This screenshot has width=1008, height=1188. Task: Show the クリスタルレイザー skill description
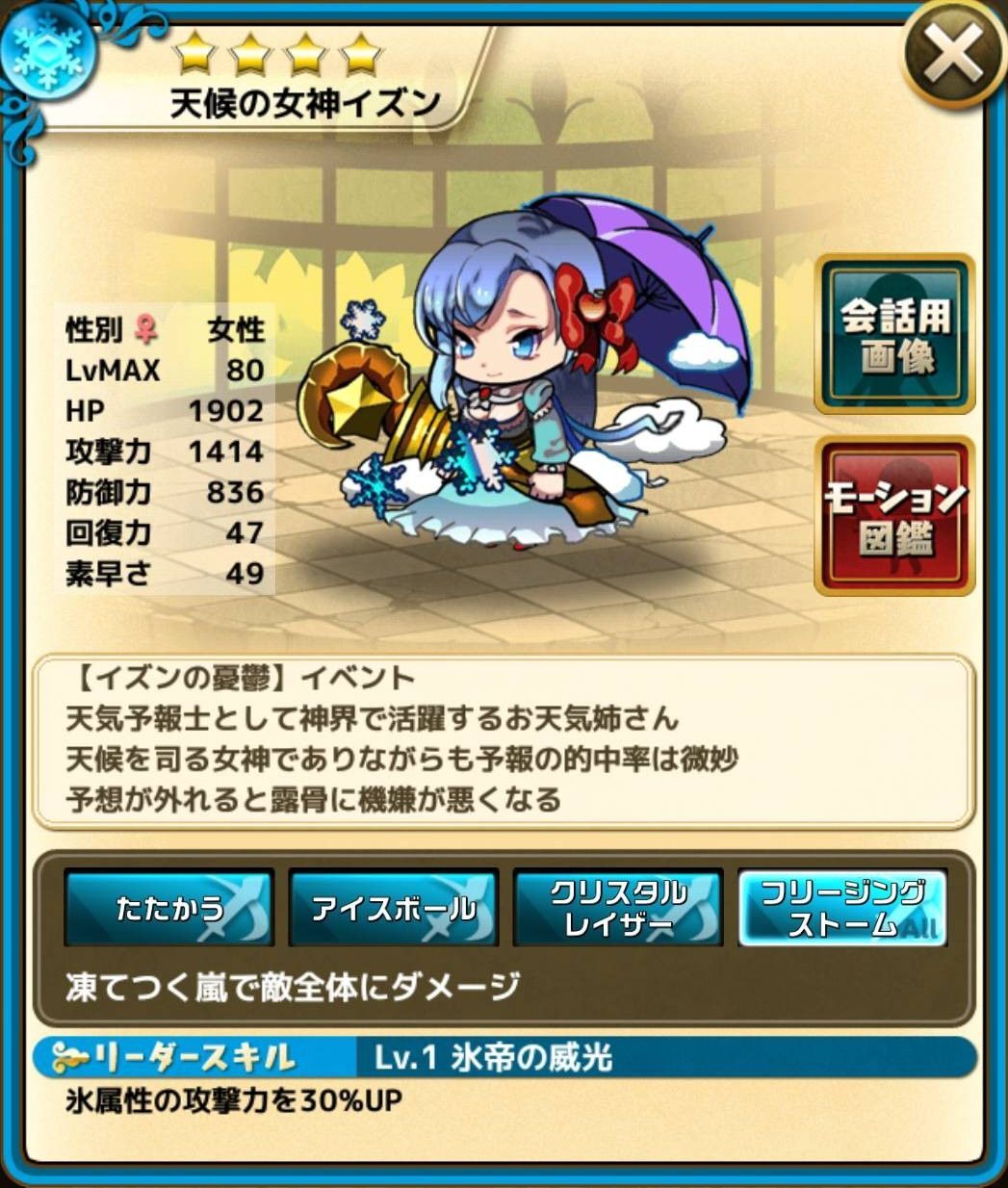tap(618, 908)
